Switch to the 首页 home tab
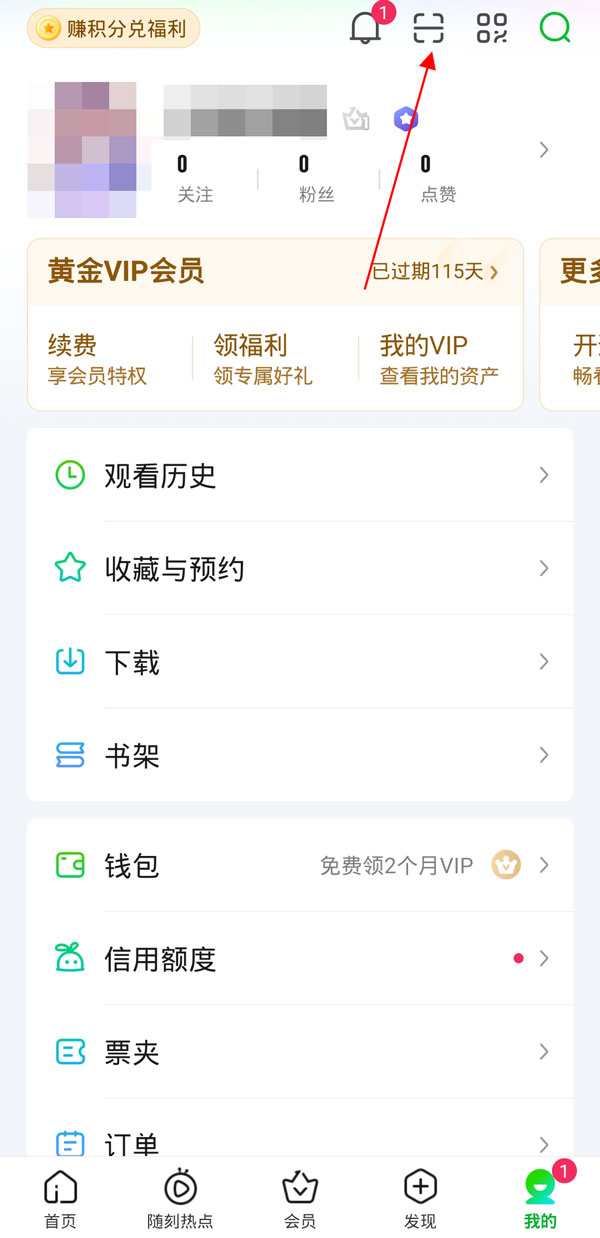The width and height of the screenshot is (600, 1238). pyautogui.click(x=60, y=1199)
